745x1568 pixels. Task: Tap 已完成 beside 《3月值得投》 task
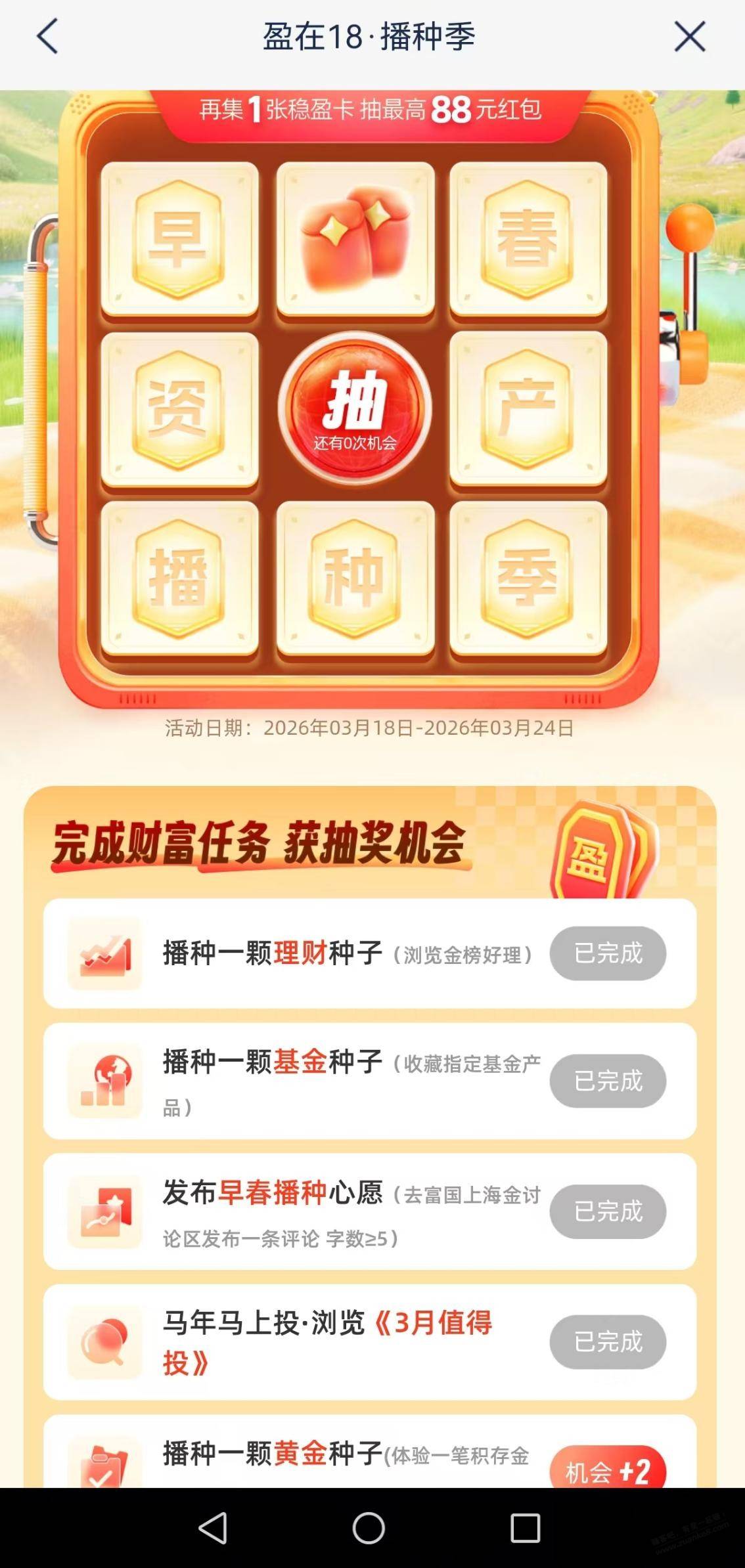(608, 1341)
